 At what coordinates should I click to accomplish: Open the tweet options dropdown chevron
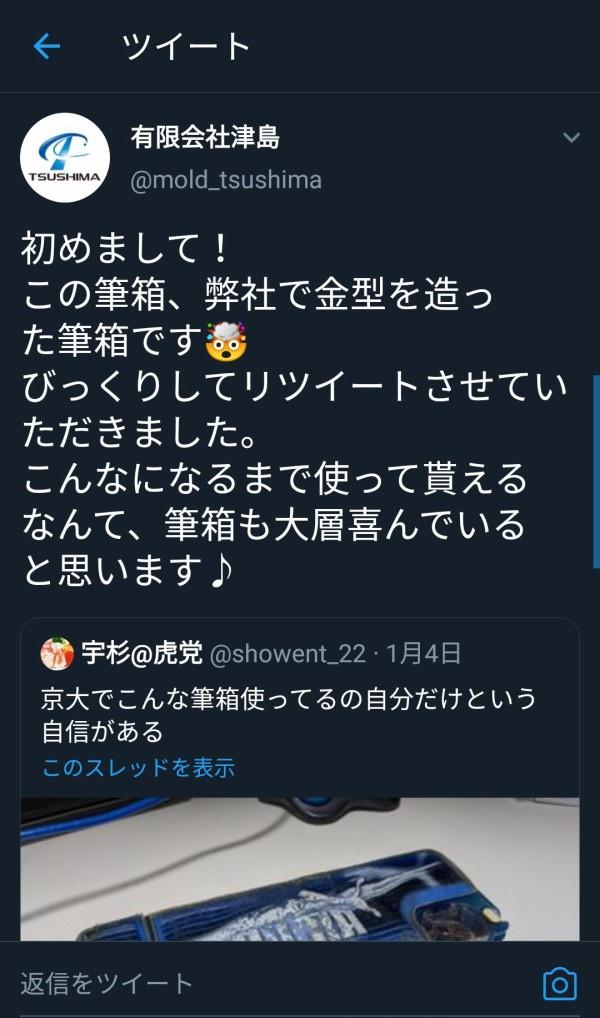[571, 137]
